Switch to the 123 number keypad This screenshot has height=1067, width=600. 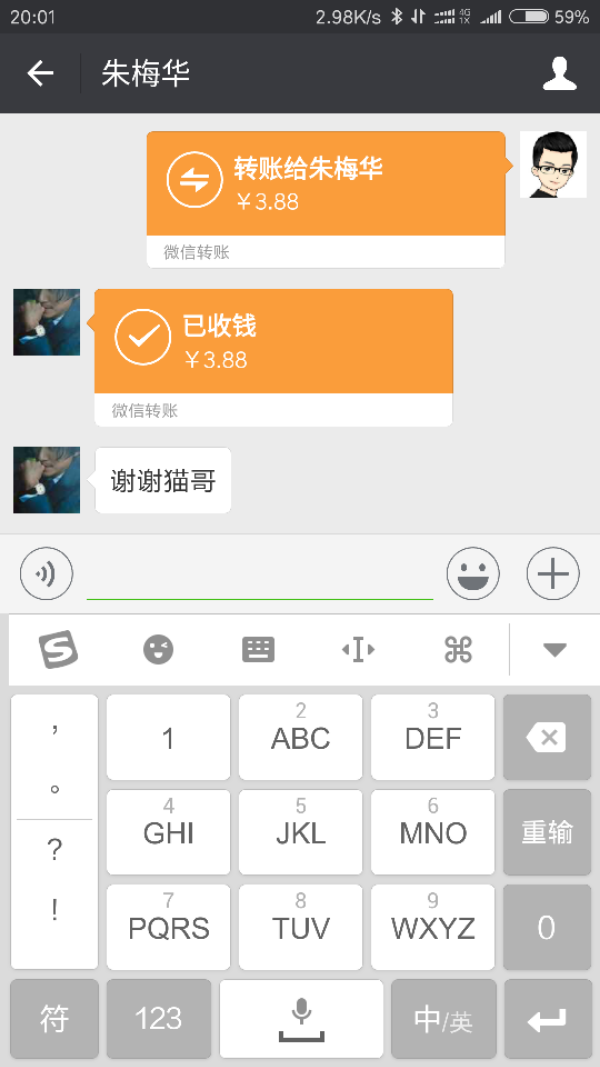[159, 1019]
